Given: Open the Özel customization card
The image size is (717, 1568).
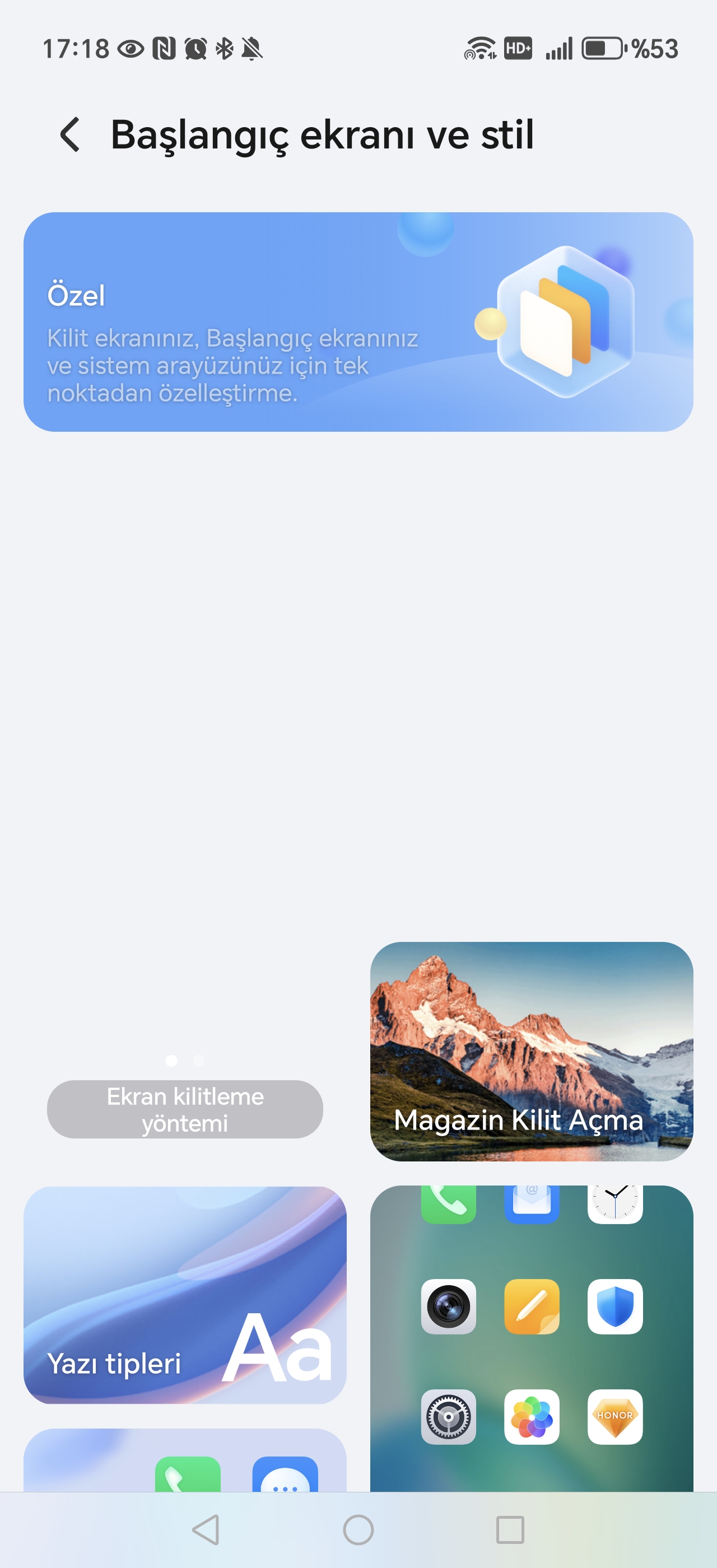Looking at the screenshot, I should [x=358, y=321].
